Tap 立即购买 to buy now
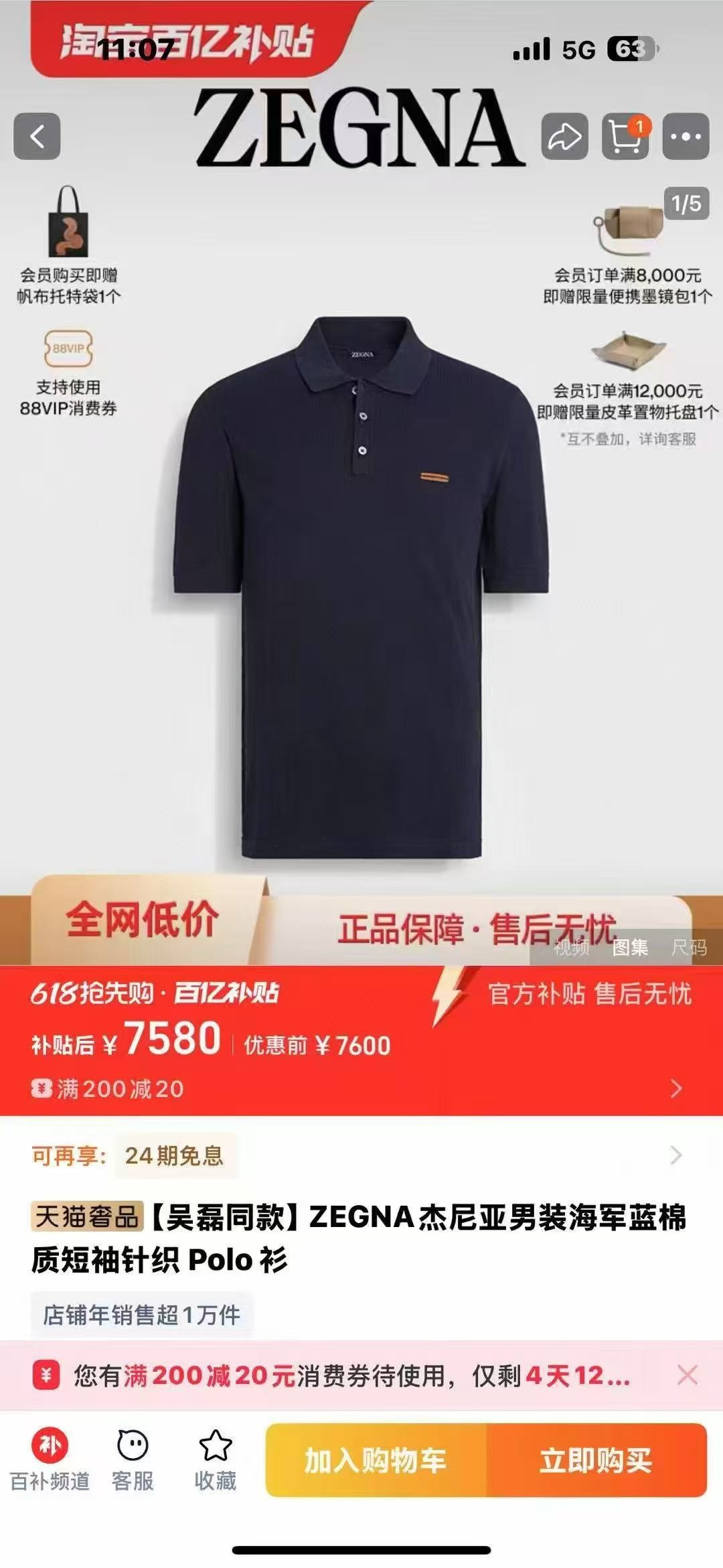The image size is (723, 1568). [596, 1460]
